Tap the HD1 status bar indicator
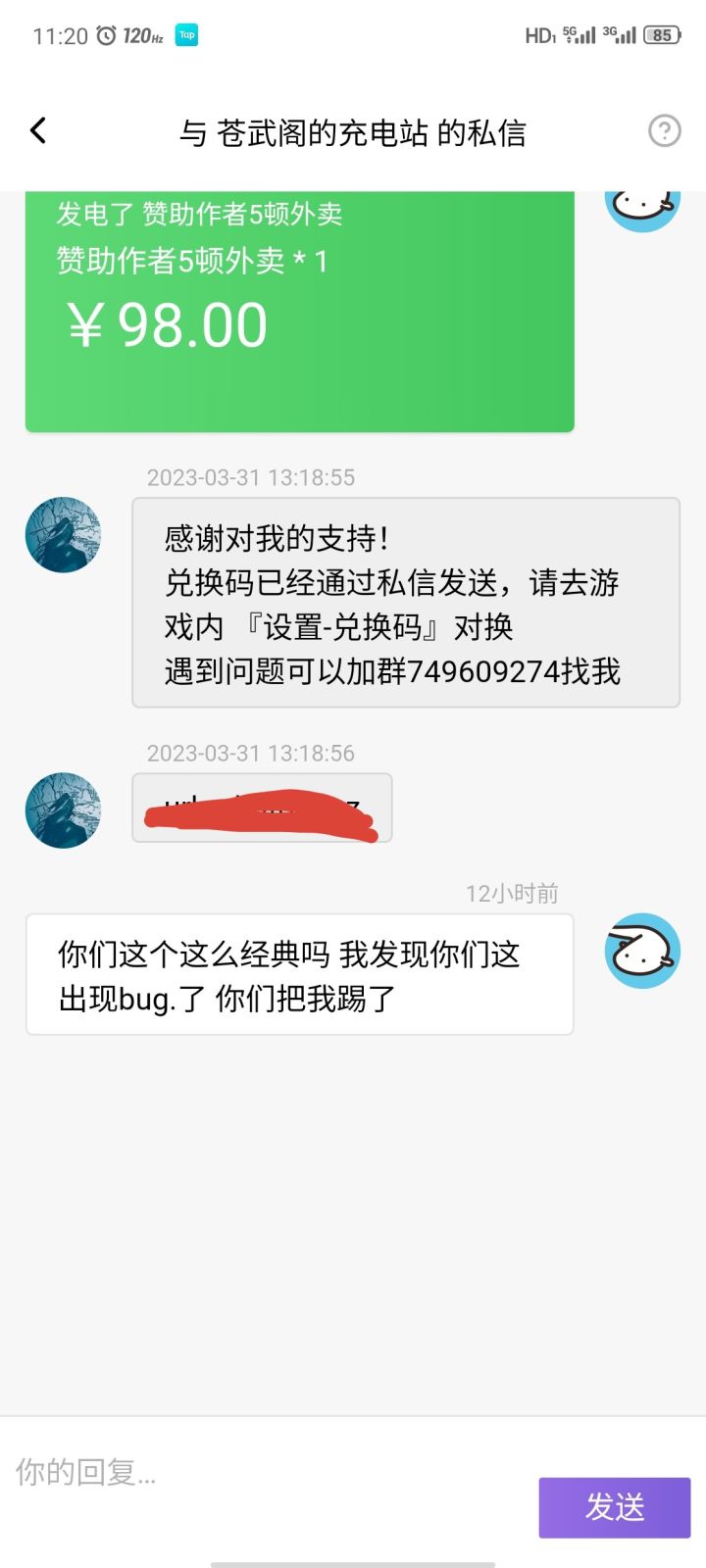 pos(539,34)
